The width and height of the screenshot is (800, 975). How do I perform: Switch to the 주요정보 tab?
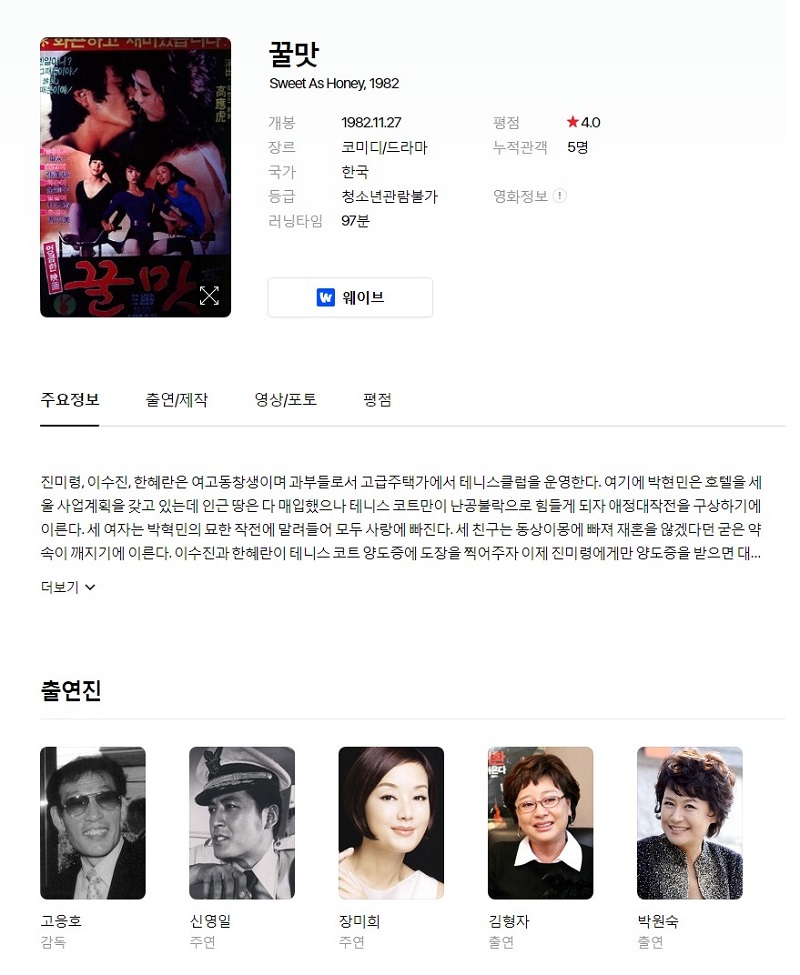[x=70, y=400]
